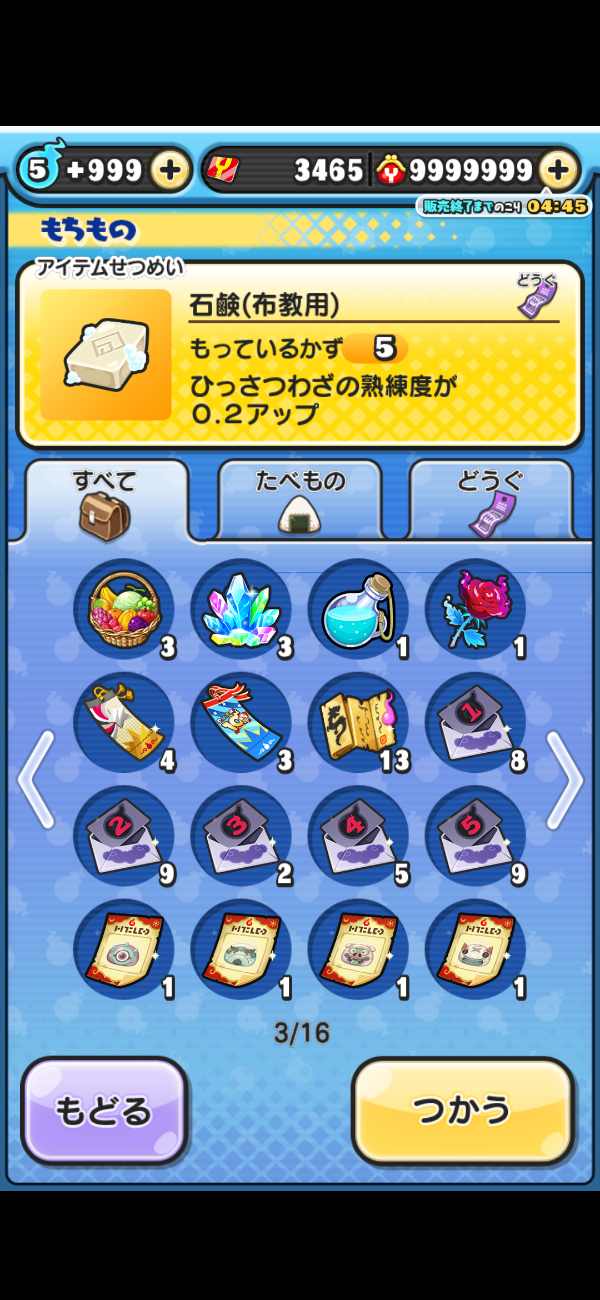
Task: Switch to the どうぐ tab
Action: (x=491, y=499)
